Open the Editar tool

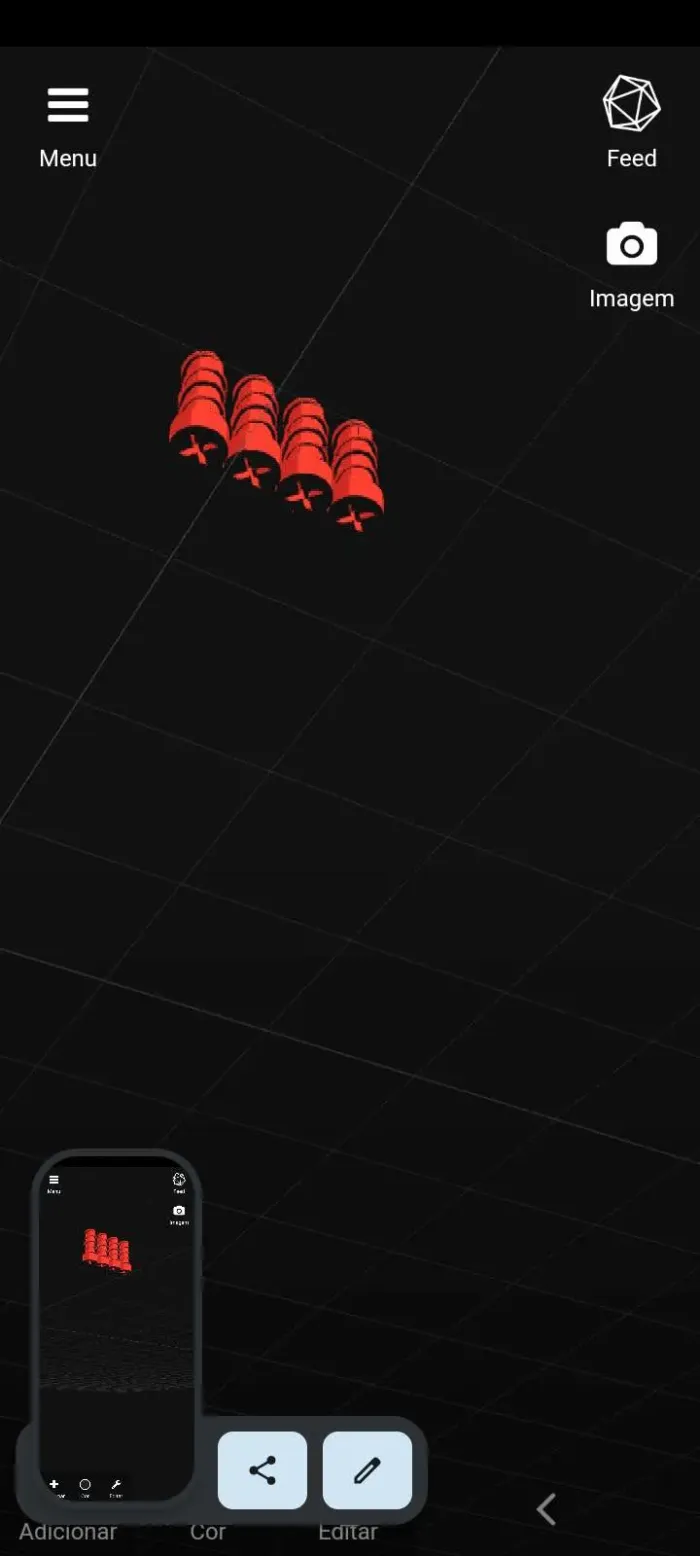pos(348,1532)
